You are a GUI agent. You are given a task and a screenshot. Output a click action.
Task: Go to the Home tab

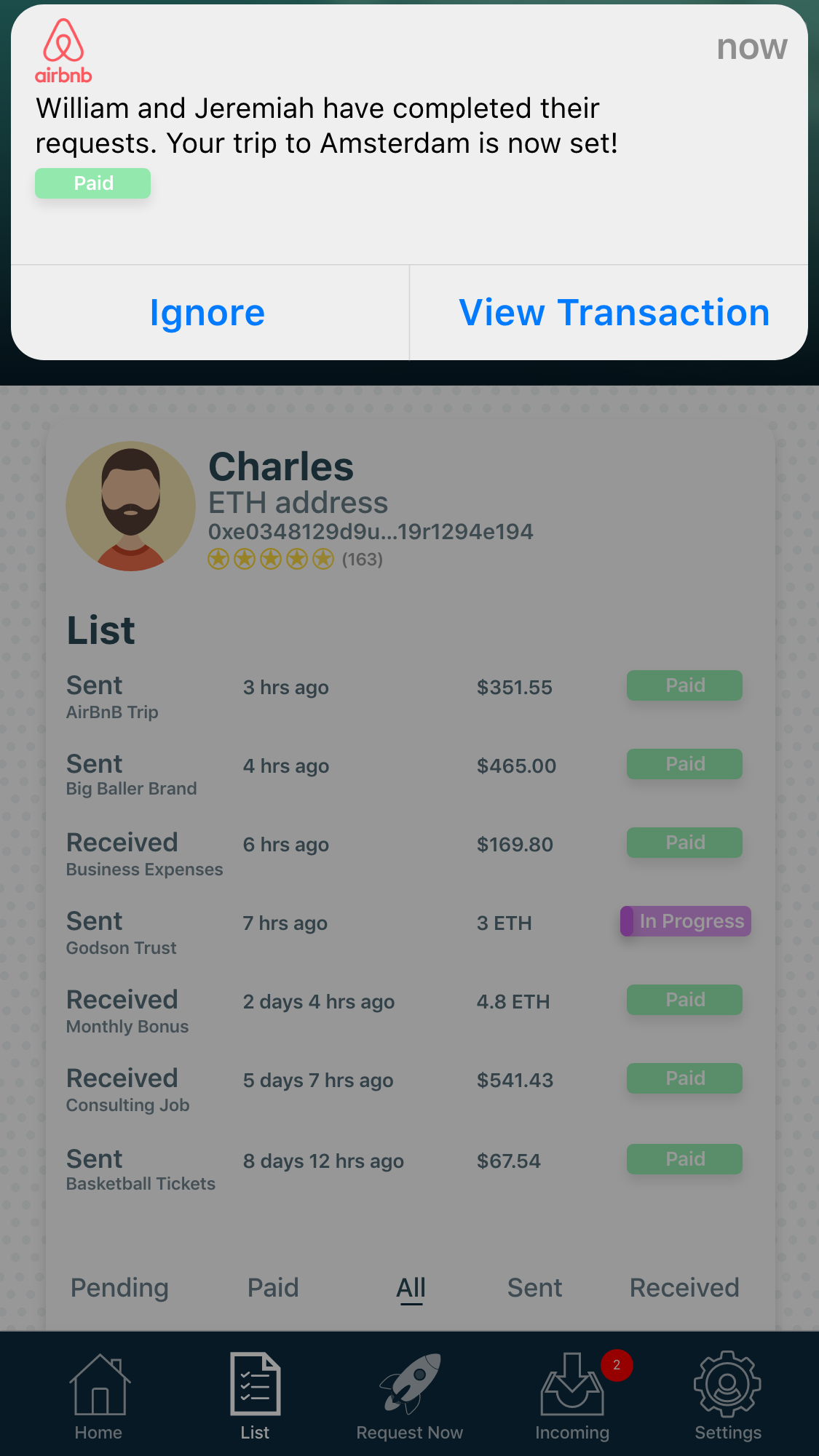(x=99, y=1396)
